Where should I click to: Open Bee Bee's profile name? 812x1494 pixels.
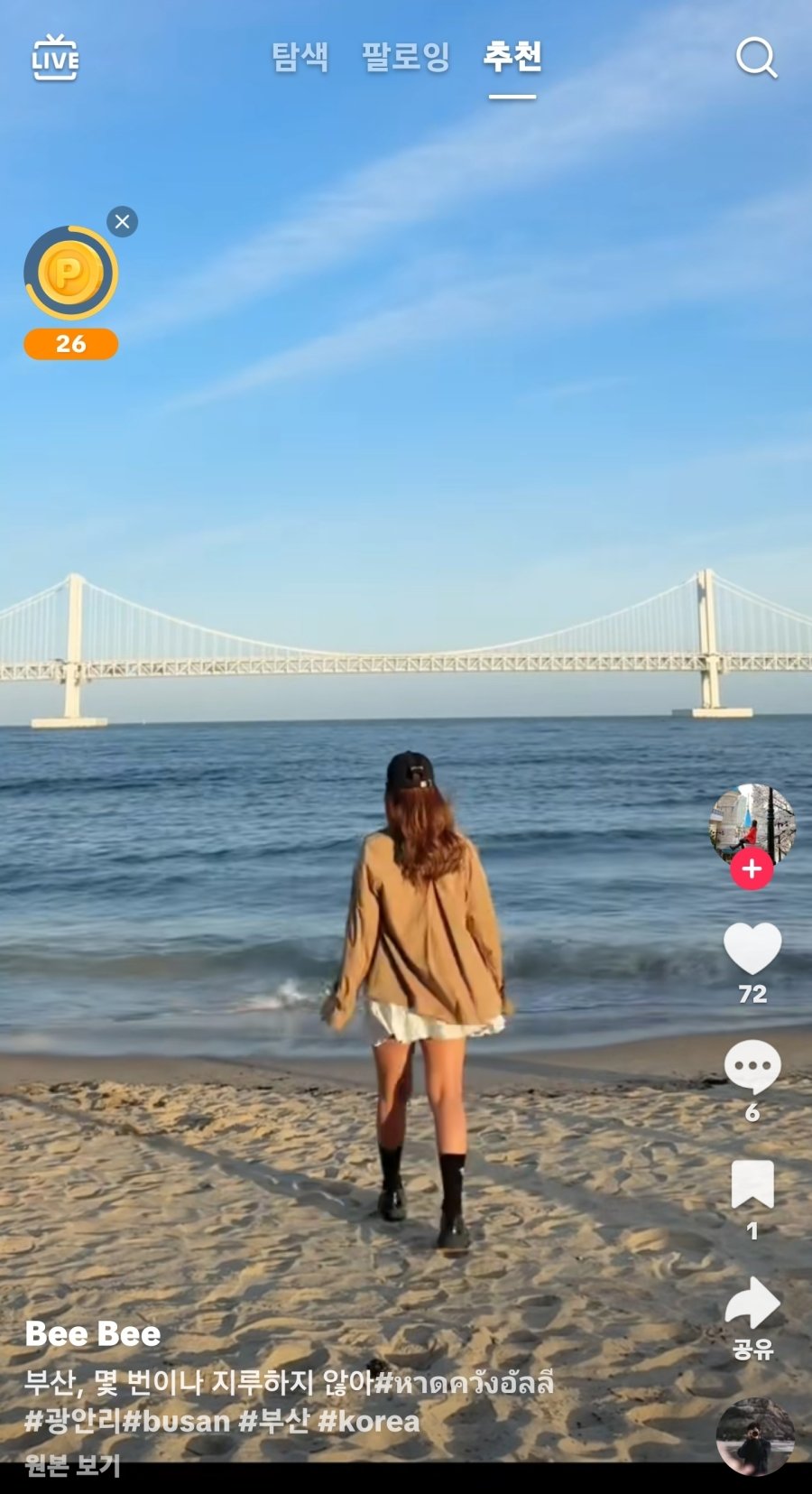tap(93, 1333)
